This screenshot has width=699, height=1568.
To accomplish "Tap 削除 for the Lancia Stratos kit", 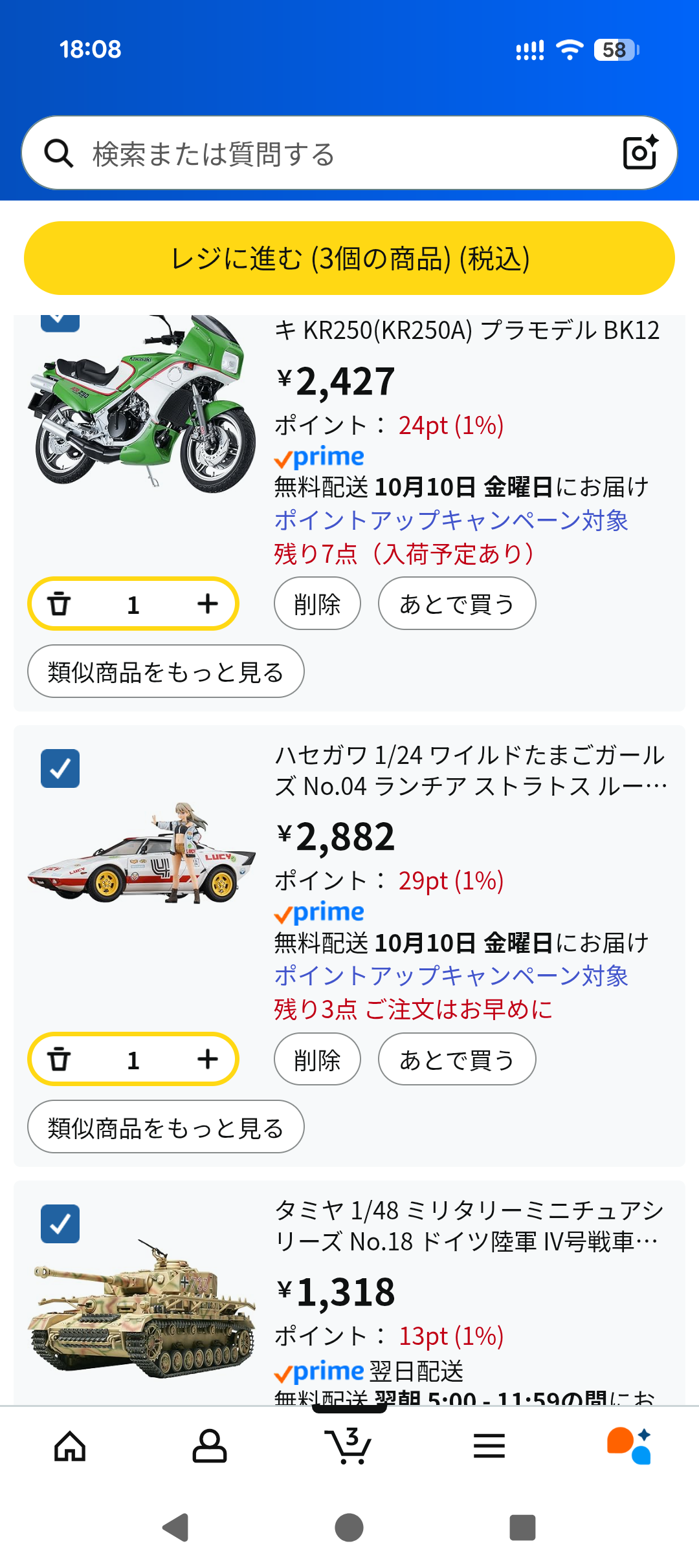I will (x=317, y=1060).
